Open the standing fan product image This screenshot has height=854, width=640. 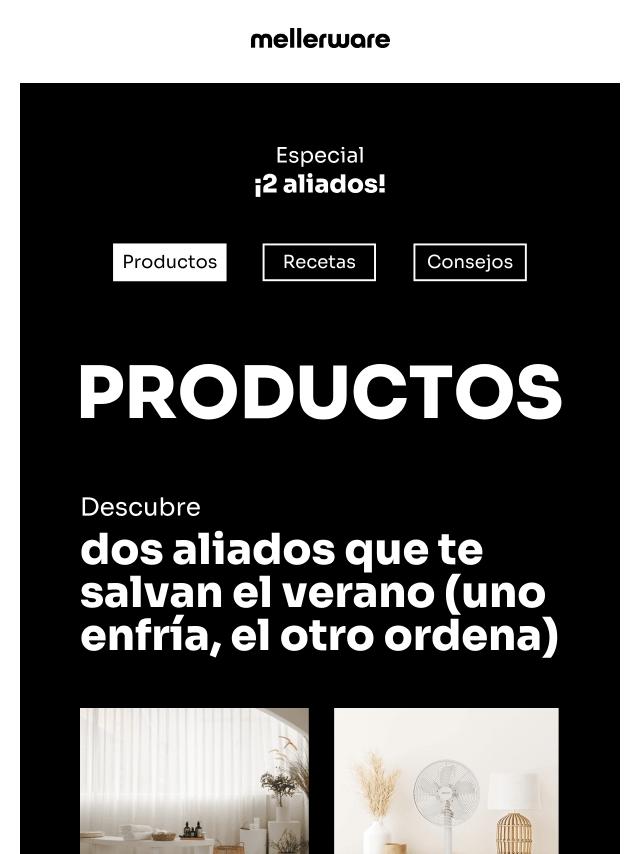pos(446,780)
